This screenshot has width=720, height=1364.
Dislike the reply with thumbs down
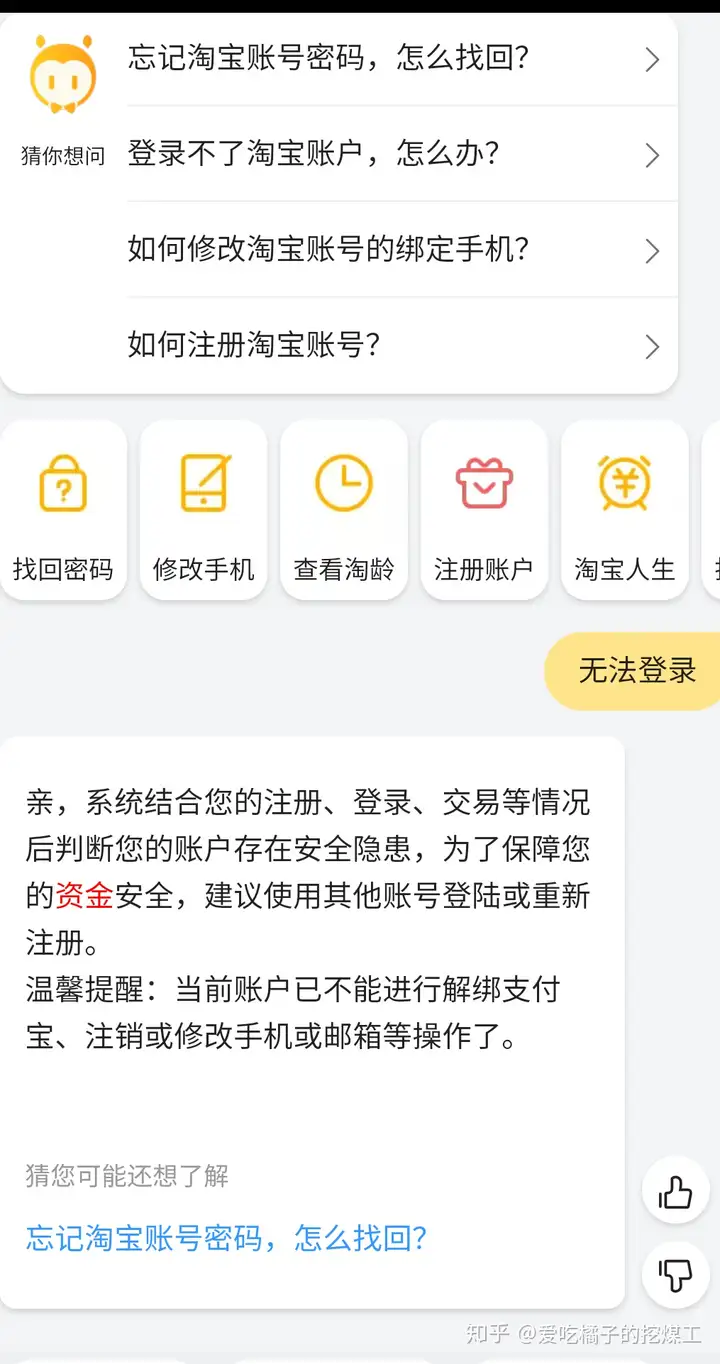(676, 1274)
